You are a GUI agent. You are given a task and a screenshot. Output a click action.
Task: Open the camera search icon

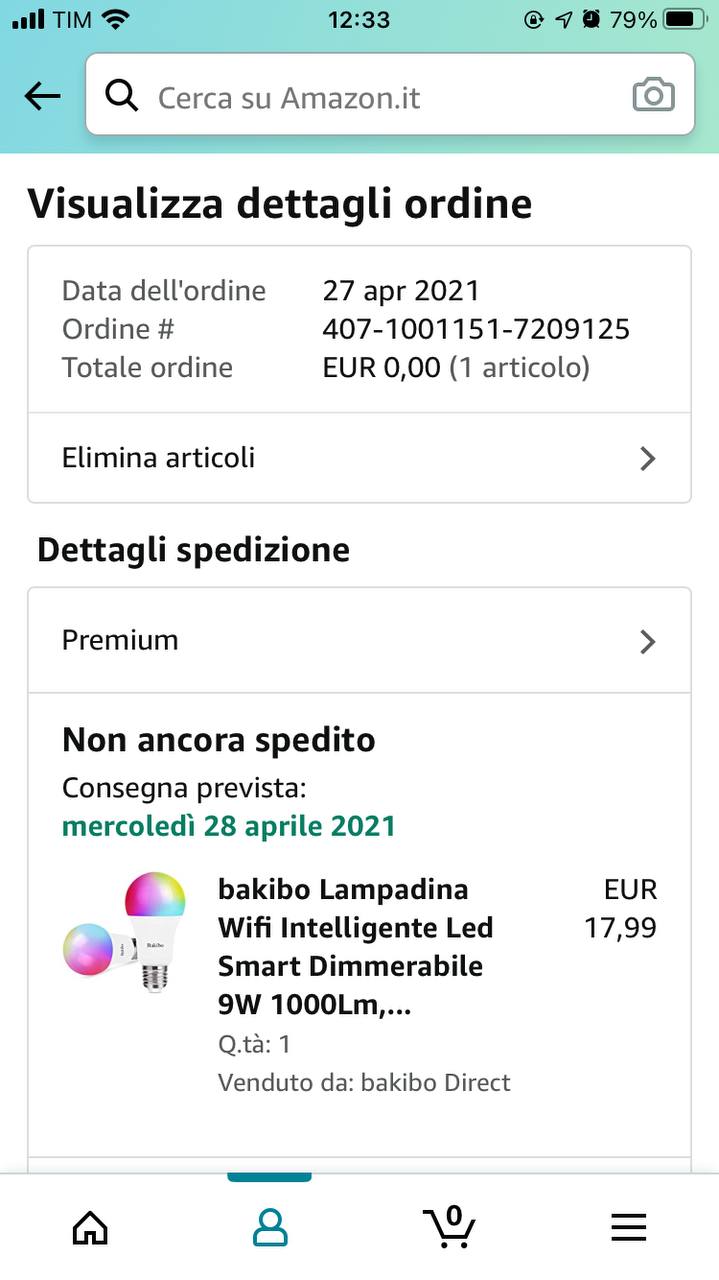(654, 96)
